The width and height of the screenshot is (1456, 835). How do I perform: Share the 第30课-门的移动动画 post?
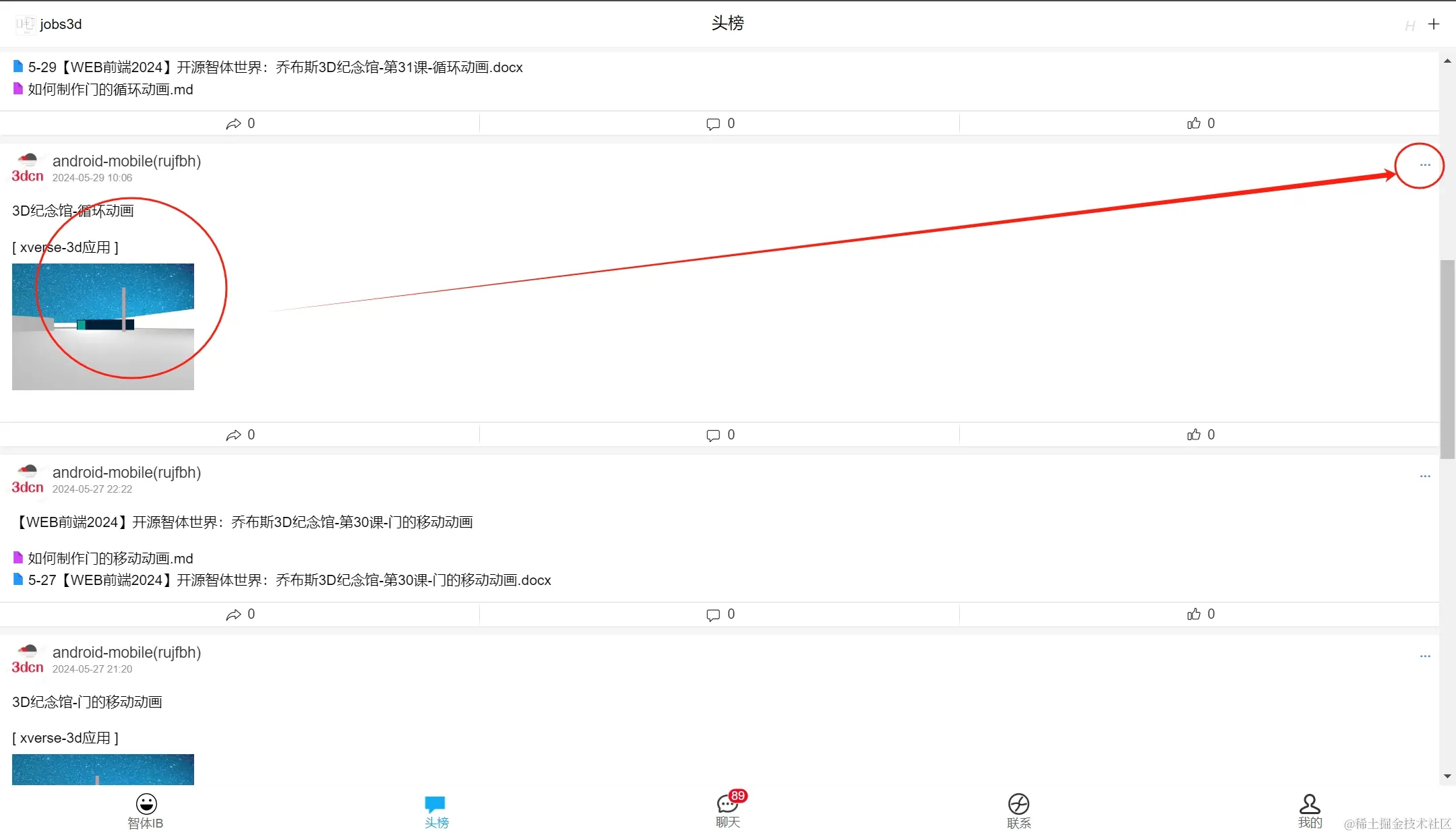240,614
